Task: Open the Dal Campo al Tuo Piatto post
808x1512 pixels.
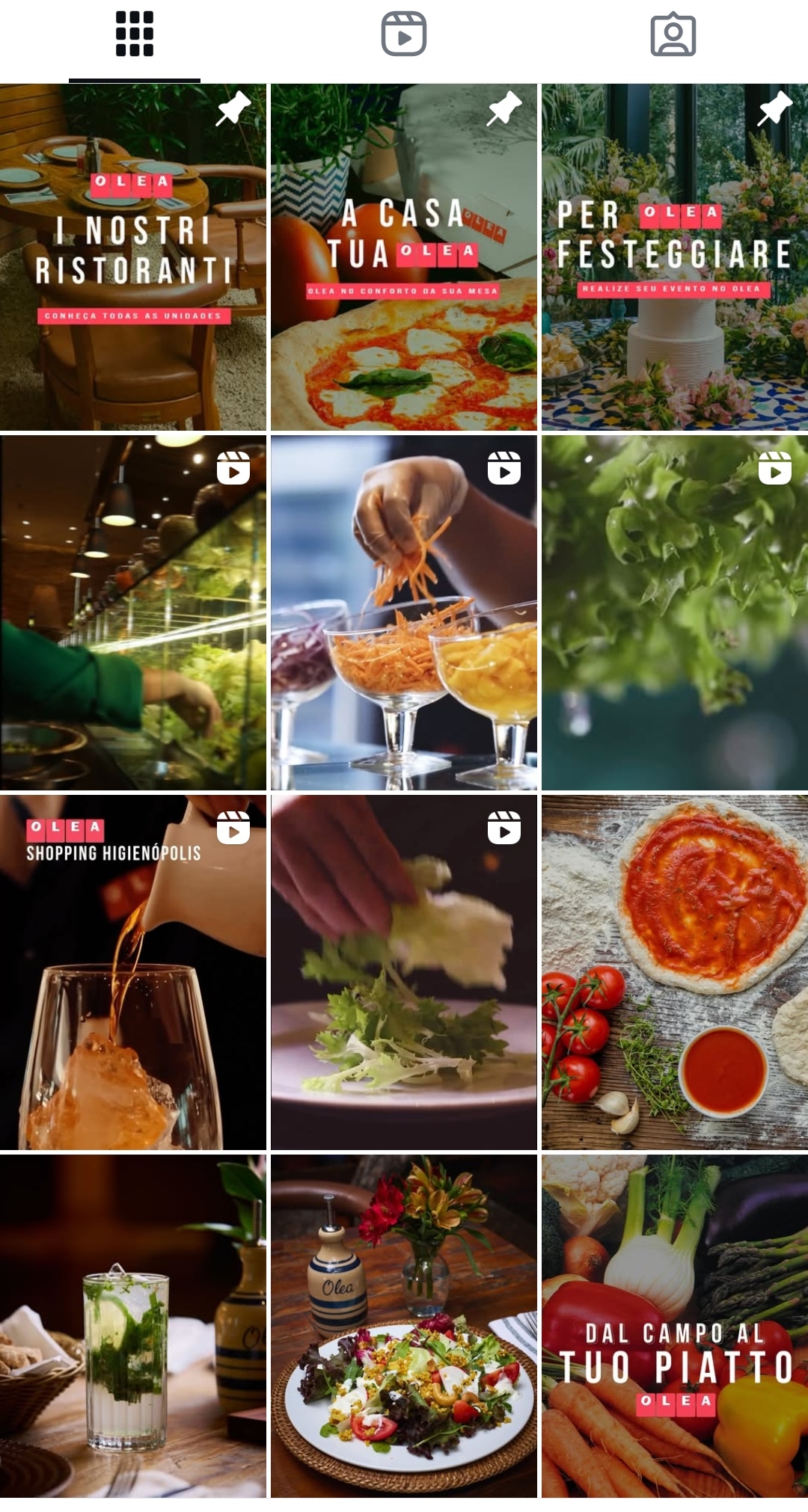Action: pos(675,1326)
